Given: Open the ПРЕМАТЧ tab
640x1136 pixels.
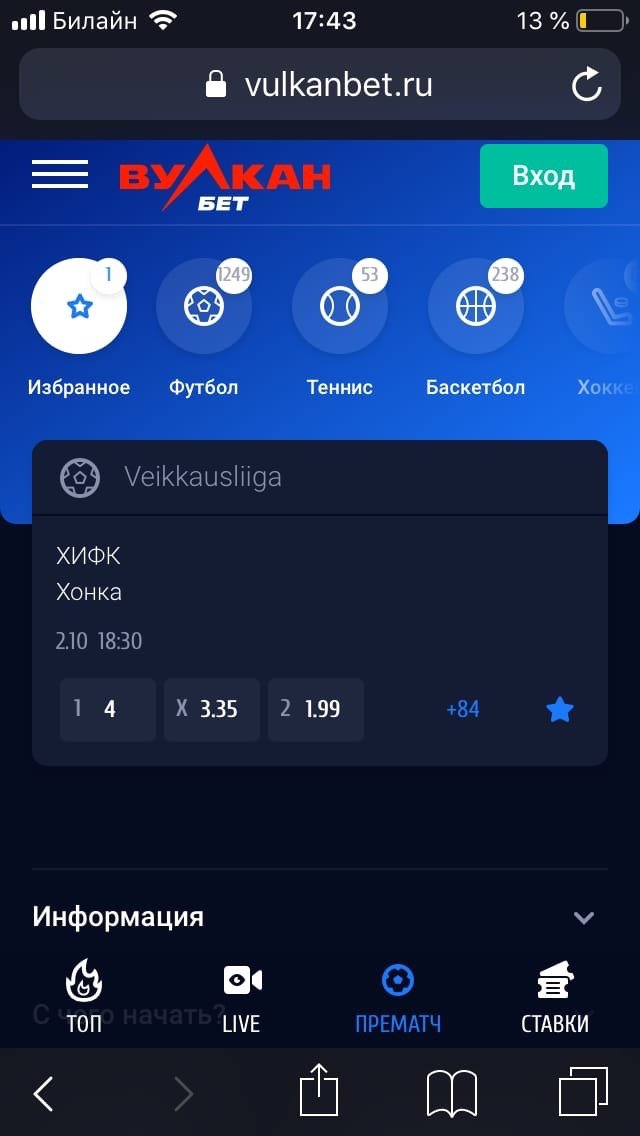Looking at the screenshot, I should [x=398, y=996].
